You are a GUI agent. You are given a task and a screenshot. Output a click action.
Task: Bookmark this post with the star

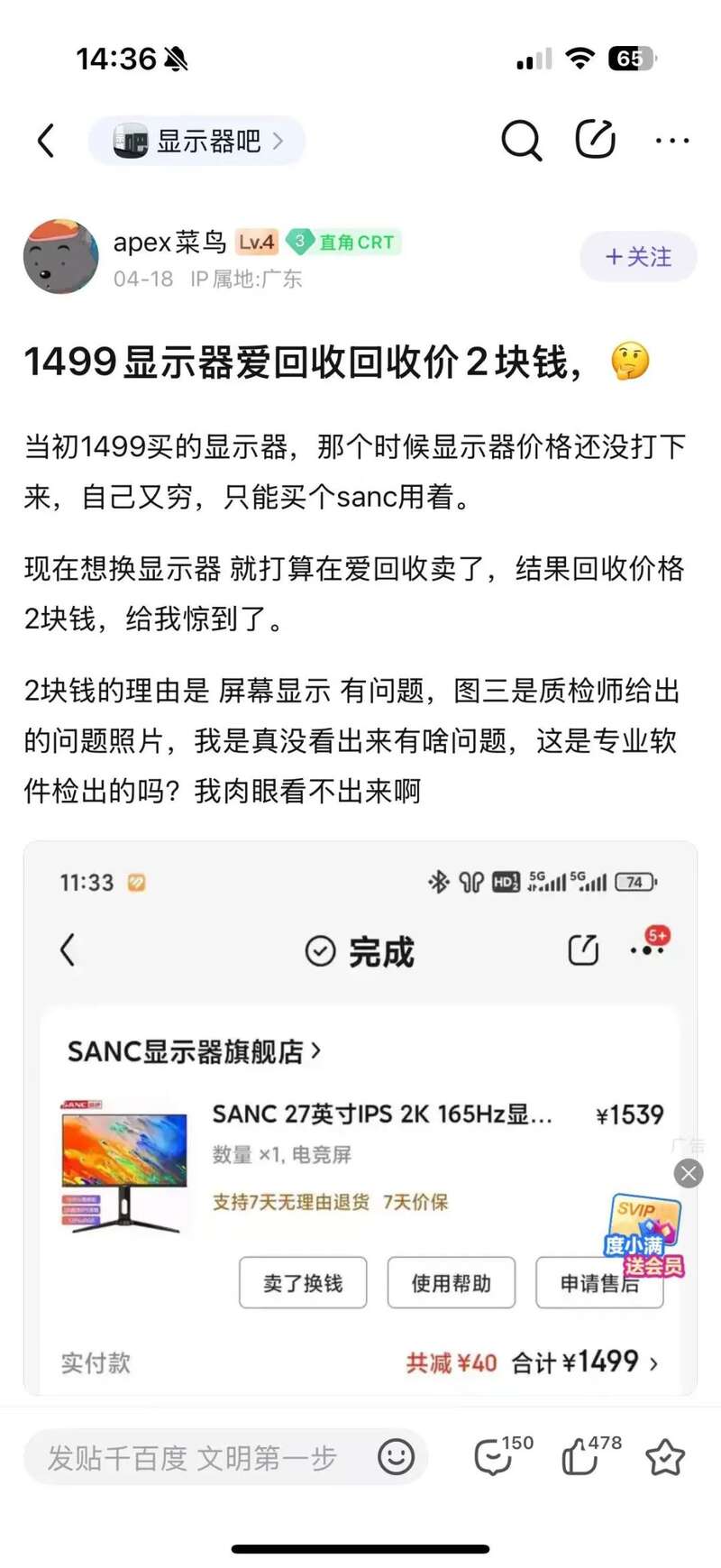click(665, 1457)
